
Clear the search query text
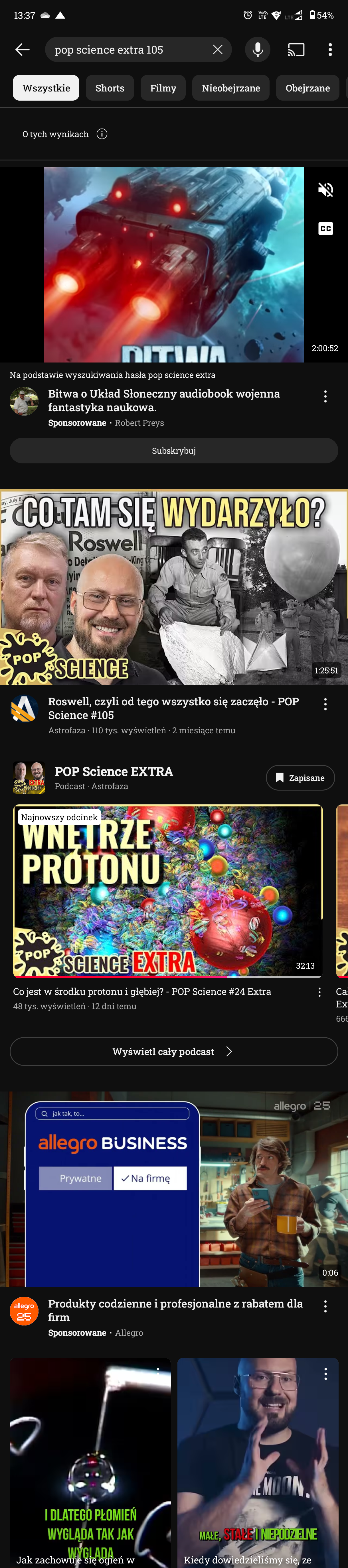pyautogui.click(x=218, y=50)
